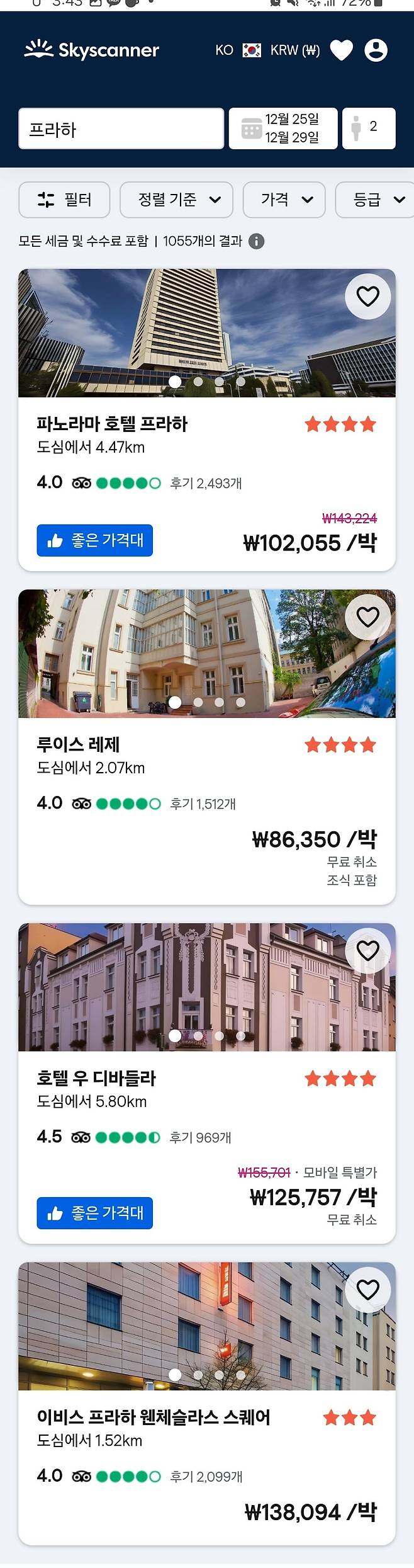This screenshot has width=414, height=1568.
Task: Open saved hotels heart in header
Action: [342, 50]
